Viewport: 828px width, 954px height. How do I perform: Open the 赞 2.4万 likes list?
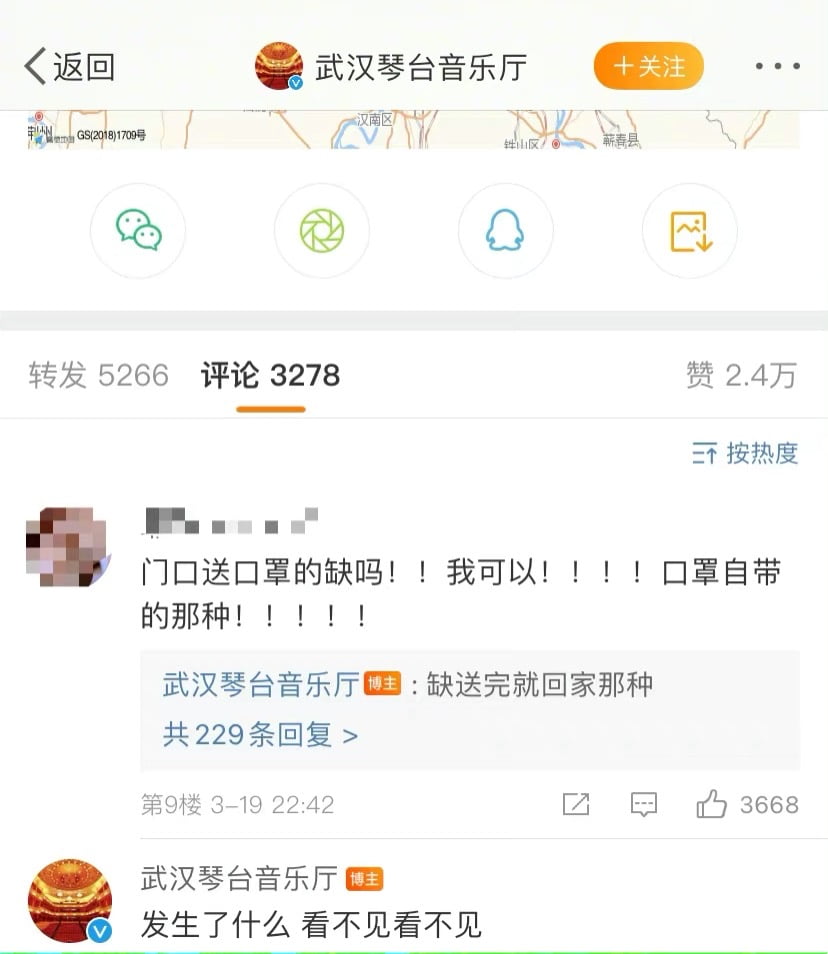point(741,375)
